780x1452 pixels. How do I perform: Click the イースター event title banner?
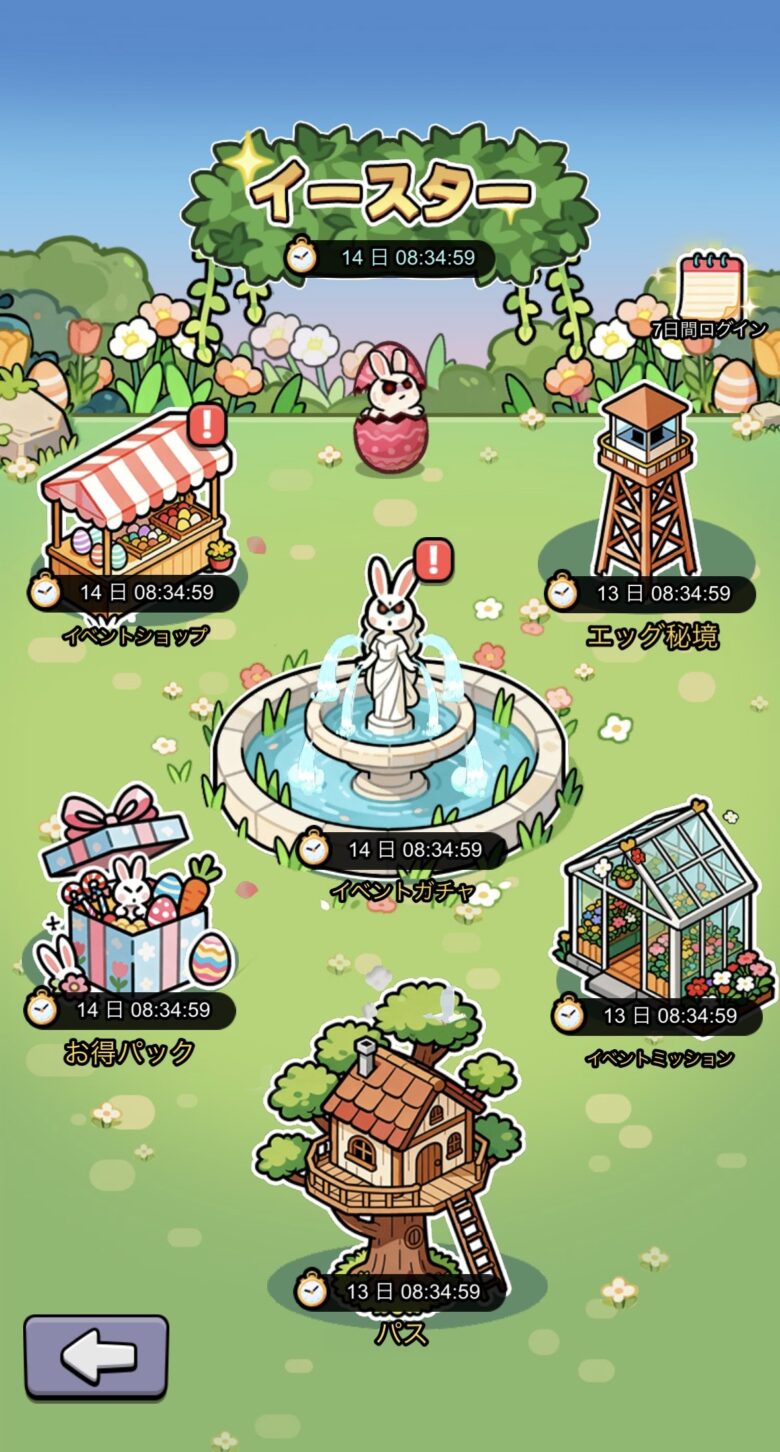390,190
